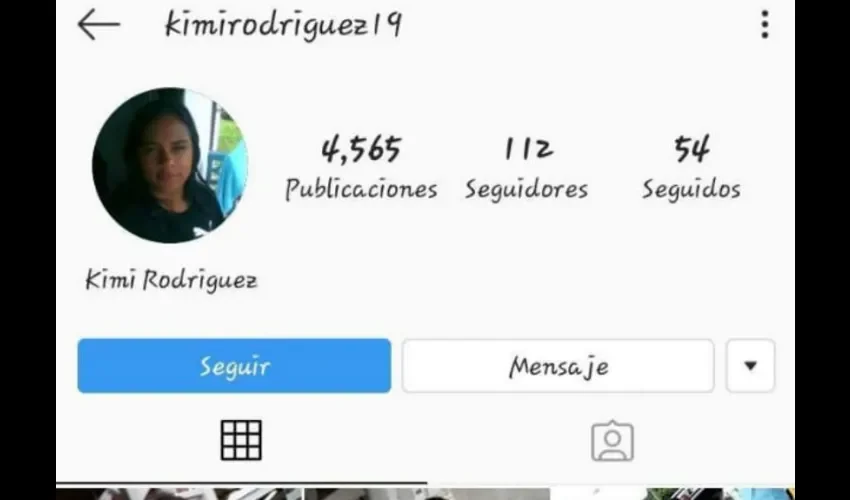This screenshot has height=500, width=850.
Task: Send a message via Mensaje
Action: (558, 366)
